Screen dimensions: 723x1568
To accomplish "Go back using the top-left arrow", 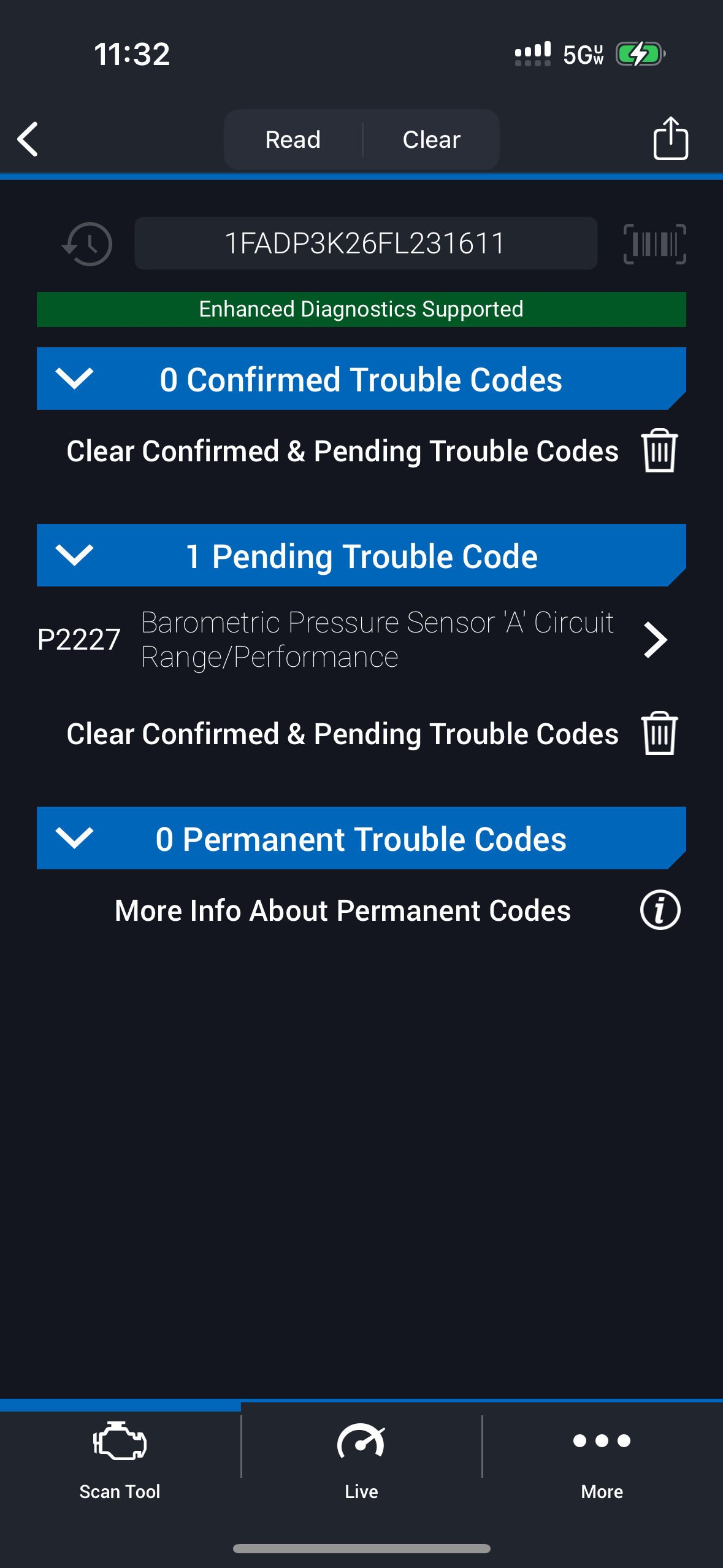I will (28, 139).
